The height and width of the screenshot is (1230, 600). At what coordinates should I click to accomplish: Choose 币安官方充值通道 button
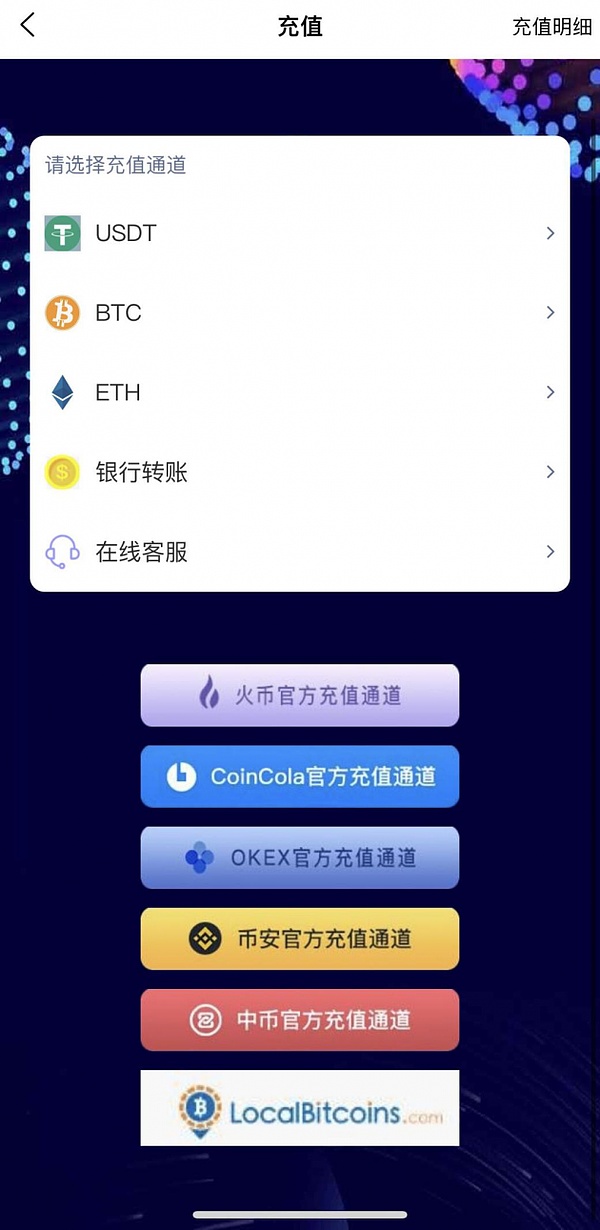tap(300, 938)
